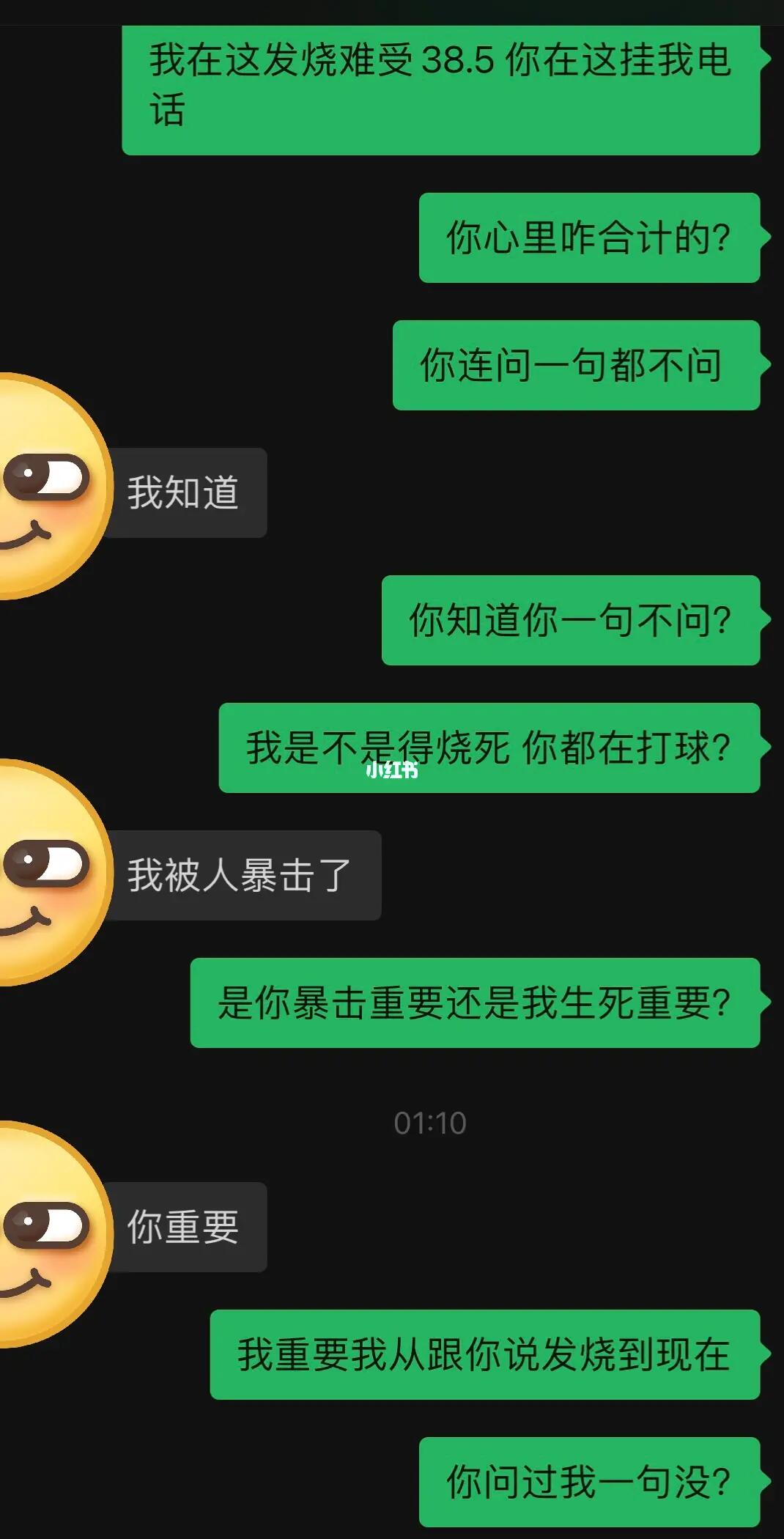Viewport: 784px width, 1539px height.
Task: Click the bubble "我是不是得烧死 你都在打球?"
Action: coord(487,748)
